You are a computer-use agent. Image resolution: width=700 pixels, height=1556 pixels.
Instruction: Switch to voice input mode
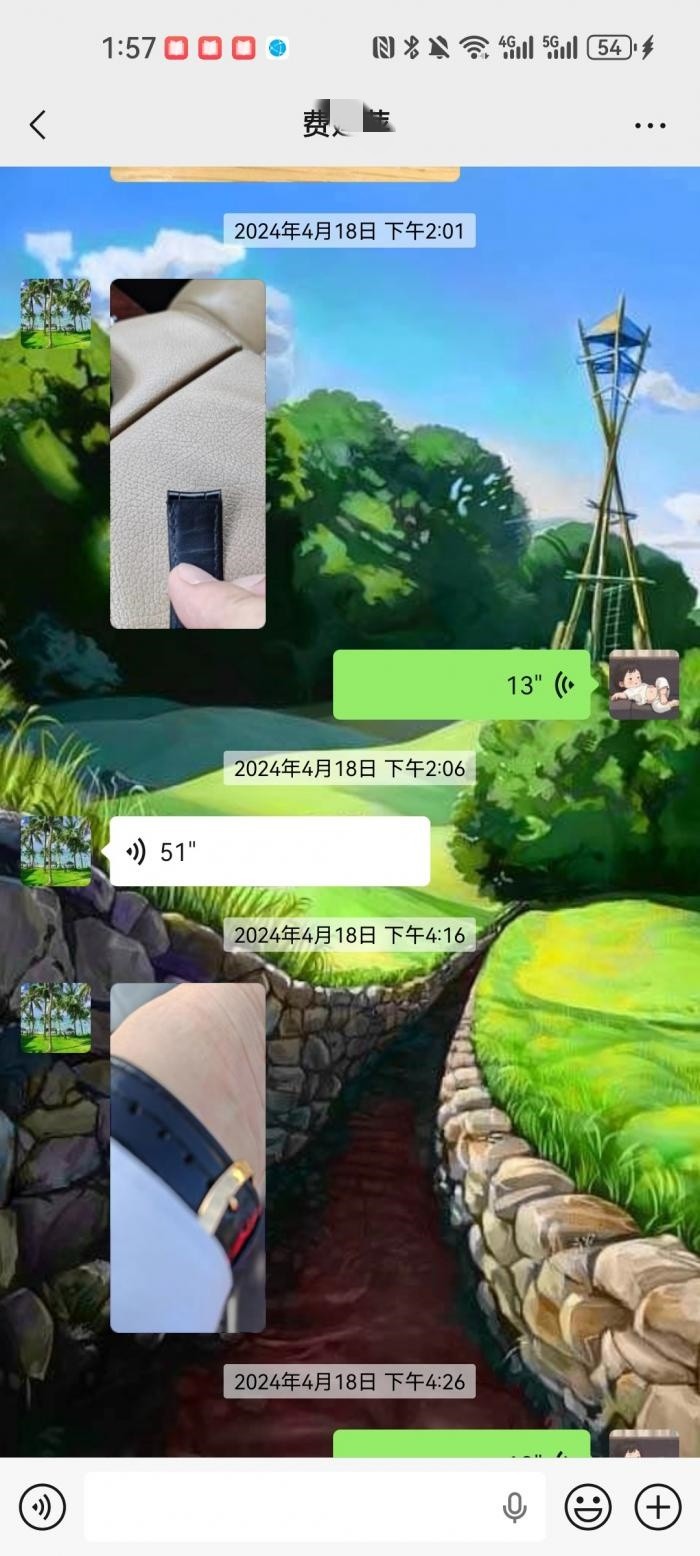pyautogui.click(x=42, y=1507)
